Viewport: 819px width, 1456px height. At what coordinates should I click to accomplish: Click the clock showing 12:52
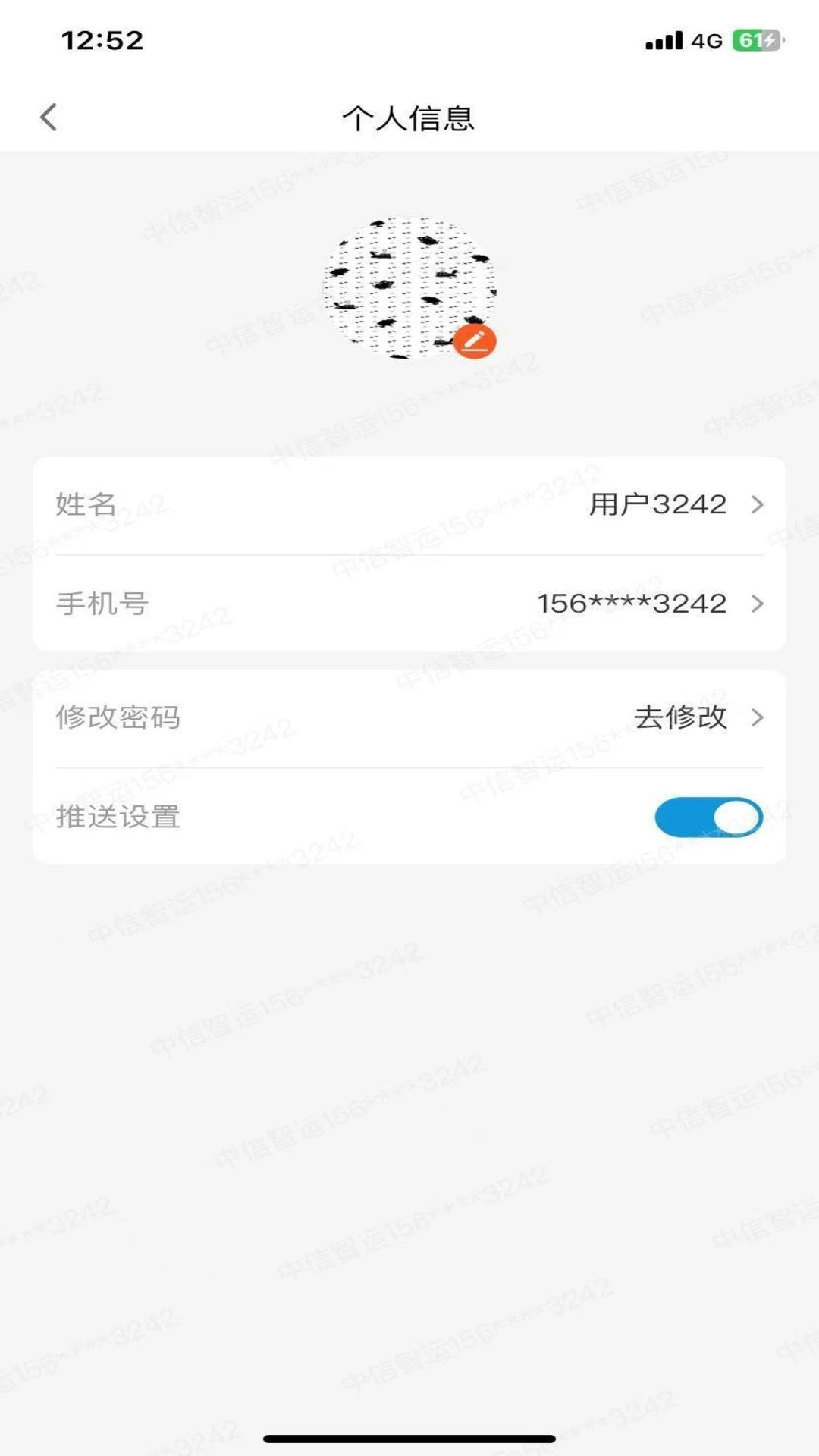(x=103, y=39)
